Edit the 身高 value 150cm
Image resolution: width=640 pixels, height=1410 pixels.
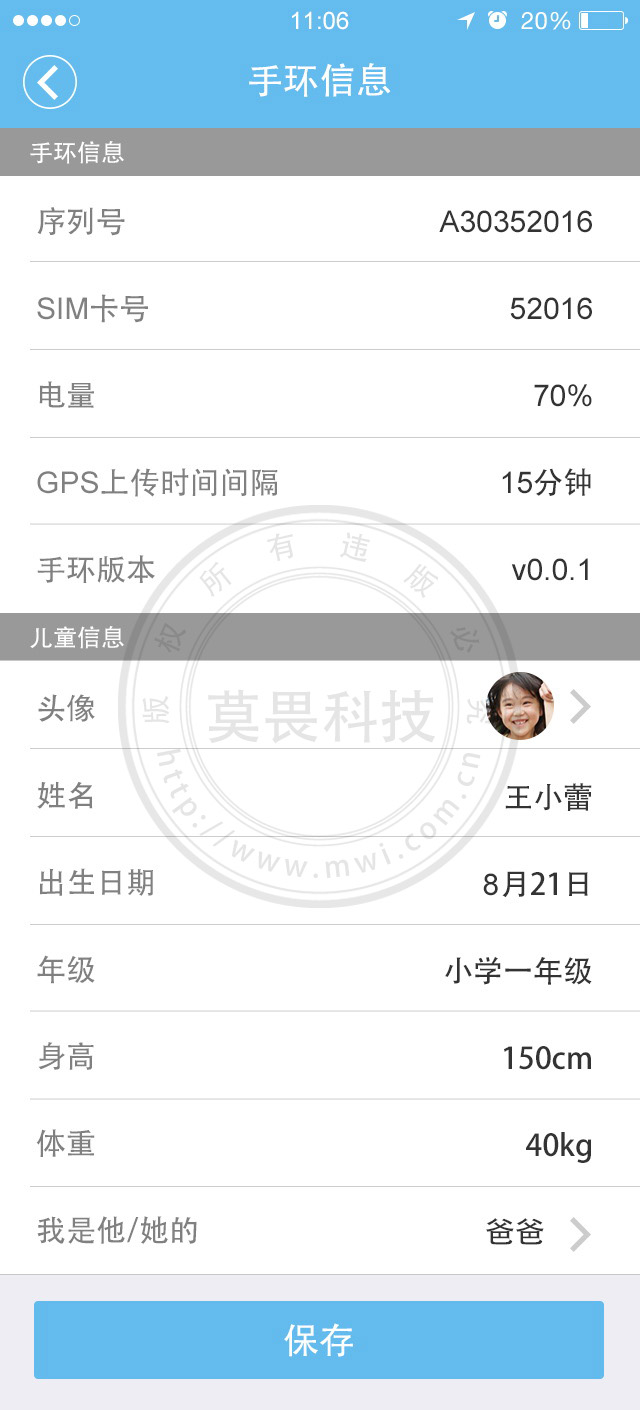pos(546,1058)
